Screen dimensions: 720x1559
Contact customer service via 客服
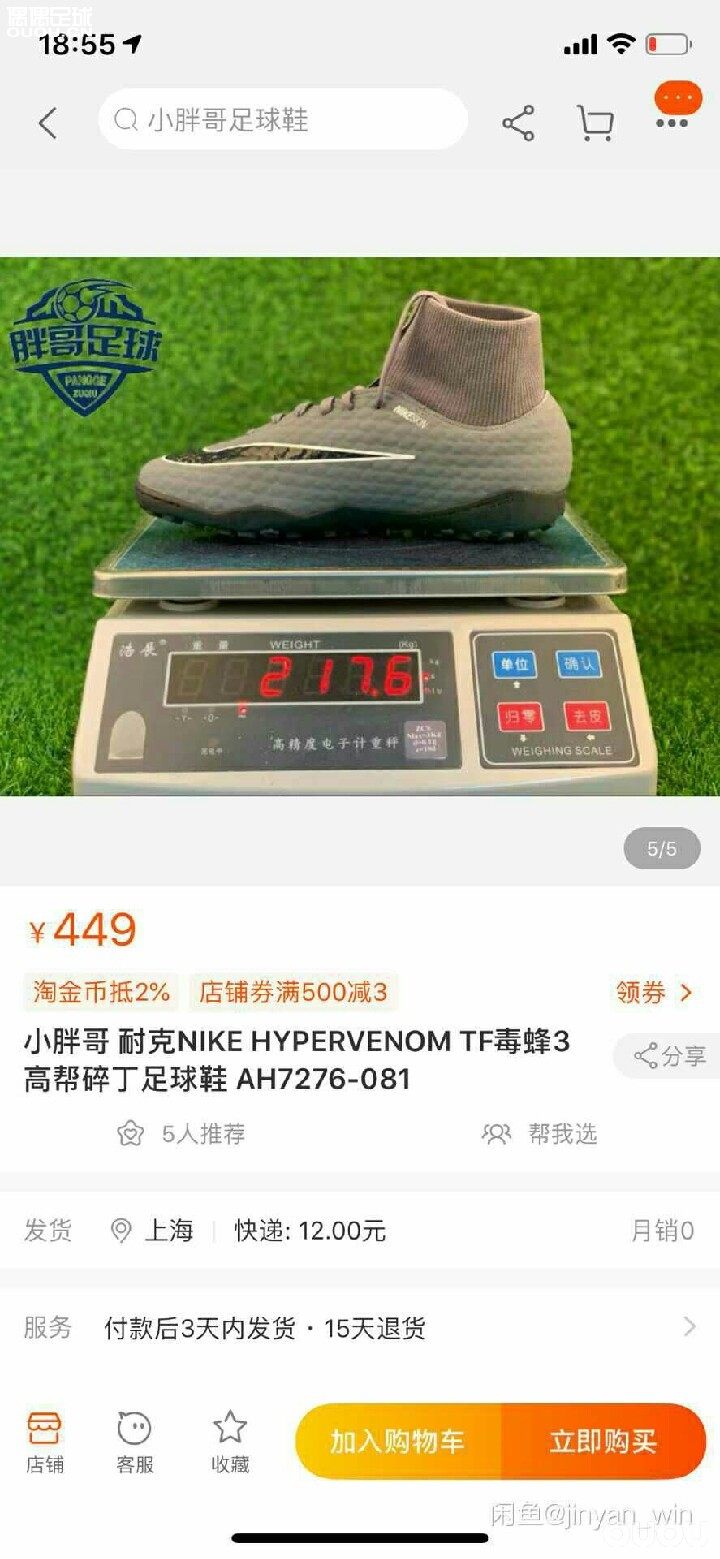pos(134,1441)
